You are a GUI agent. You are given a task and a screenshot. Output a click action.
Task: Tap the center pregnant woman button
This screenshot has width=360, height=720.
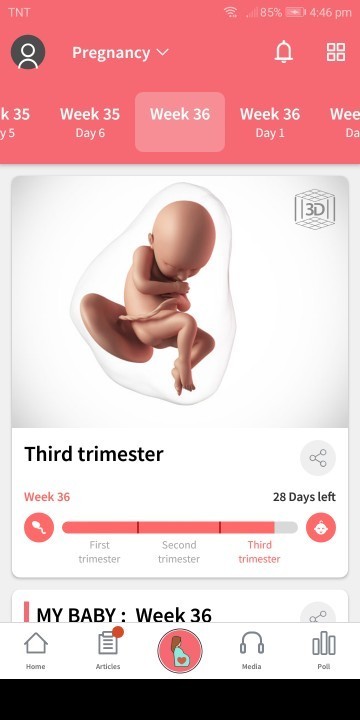[180, 651]
